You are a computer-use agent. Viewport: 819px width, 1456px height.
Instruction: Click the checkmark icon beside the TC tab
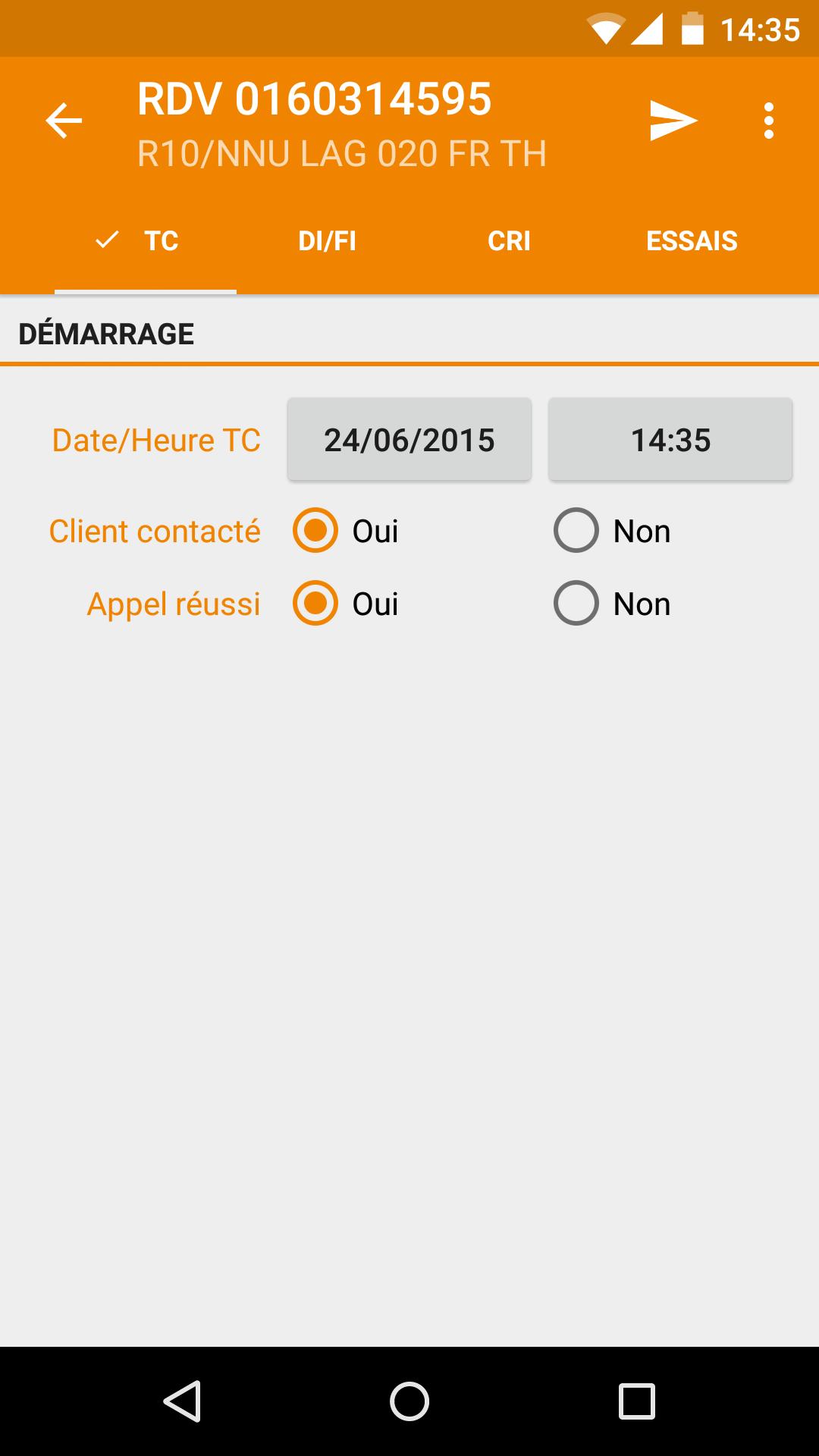point(107,240)
